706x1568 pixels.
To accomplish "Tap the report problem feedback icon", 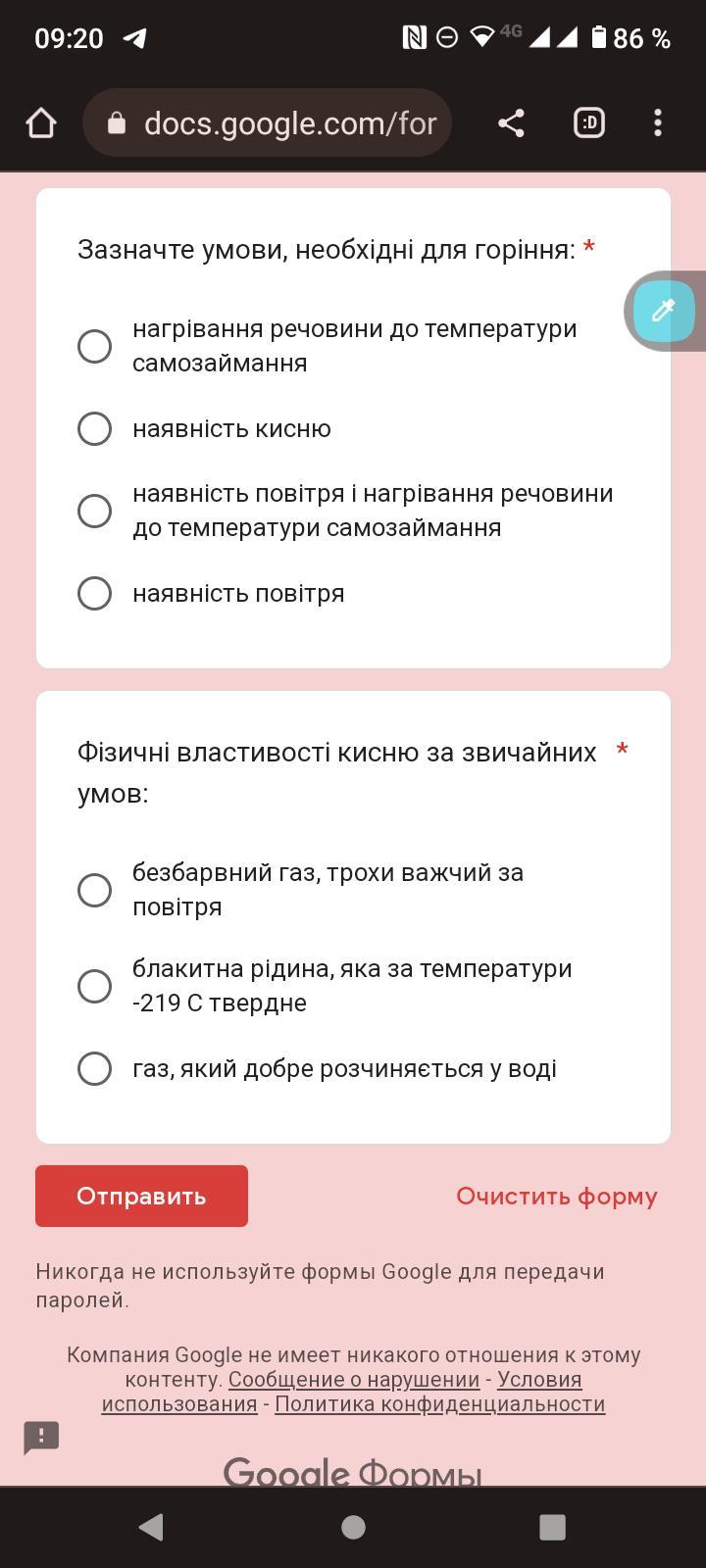I will [x=41, y=1438].
